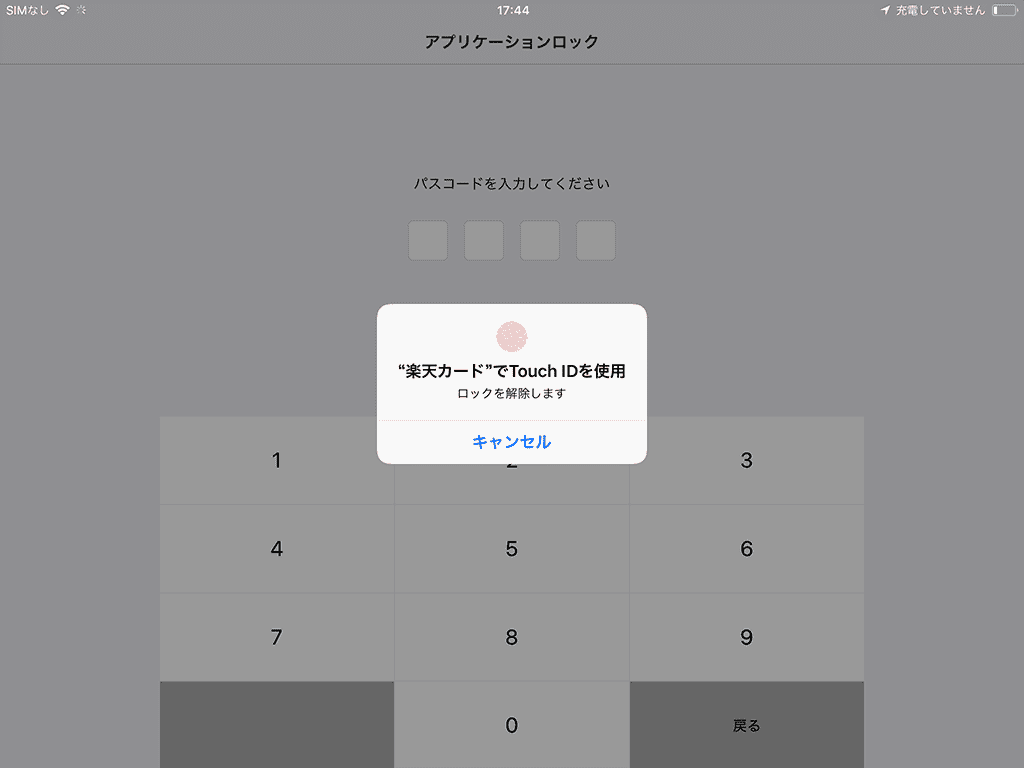Enter digit 1 on the keypad
Viewport: 1024px width, 768px height.
pos(277,461)
